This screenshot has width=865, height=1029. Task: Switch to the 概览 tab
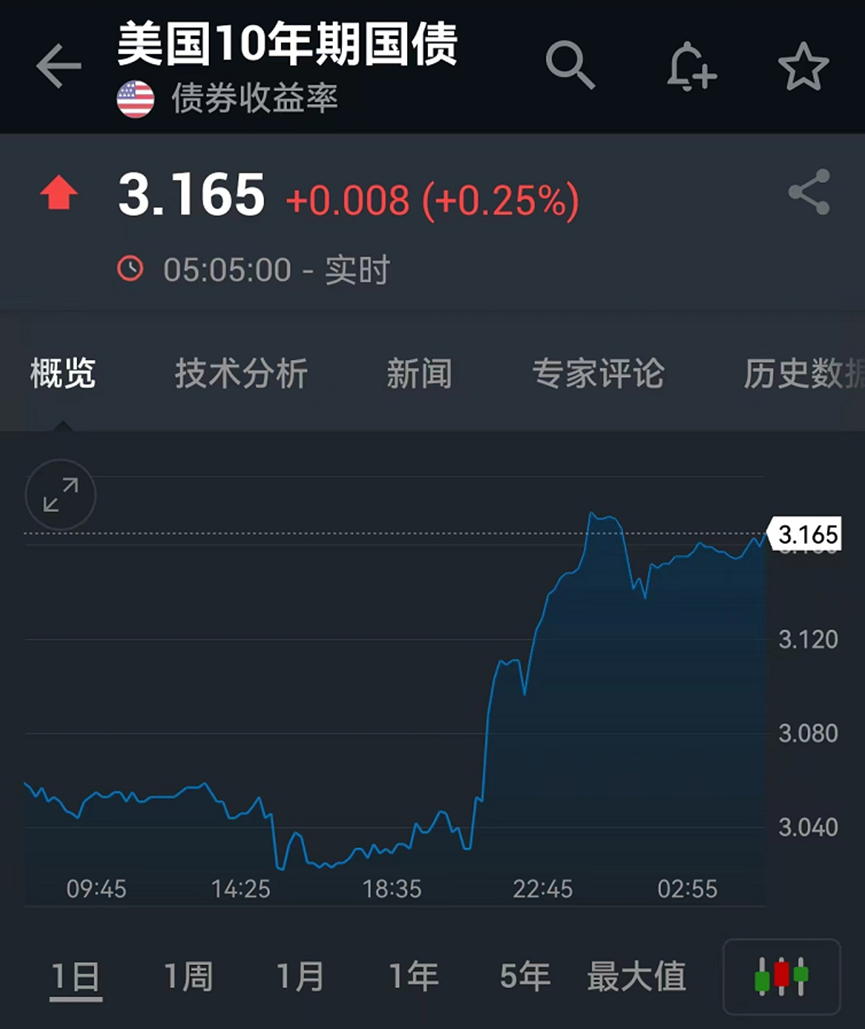62,374
